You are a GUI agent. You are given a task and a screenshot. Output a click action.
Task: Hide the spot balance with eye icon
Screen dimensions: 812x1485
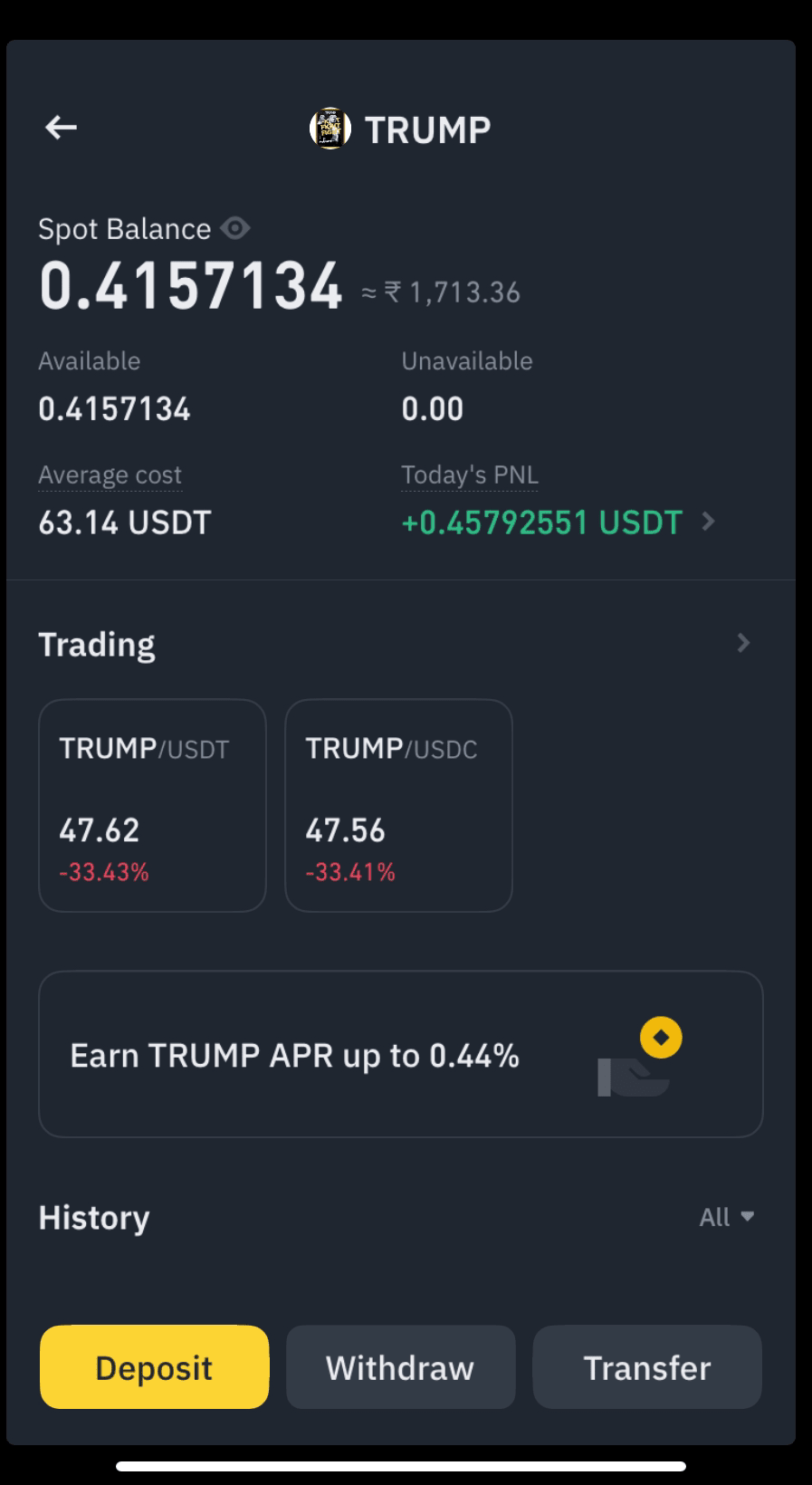tap(235, 228)
